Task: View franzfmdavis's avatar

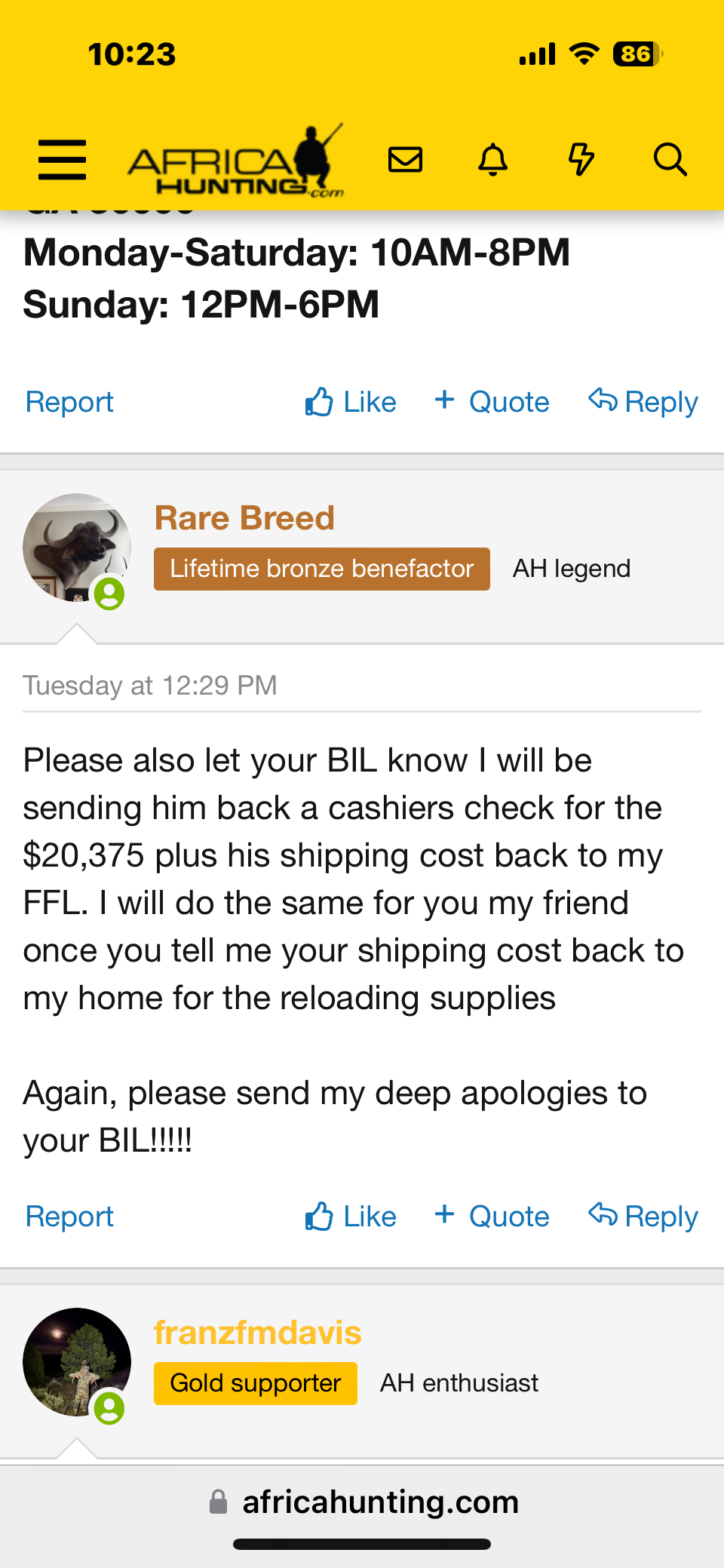Action: pos(76,1362)
